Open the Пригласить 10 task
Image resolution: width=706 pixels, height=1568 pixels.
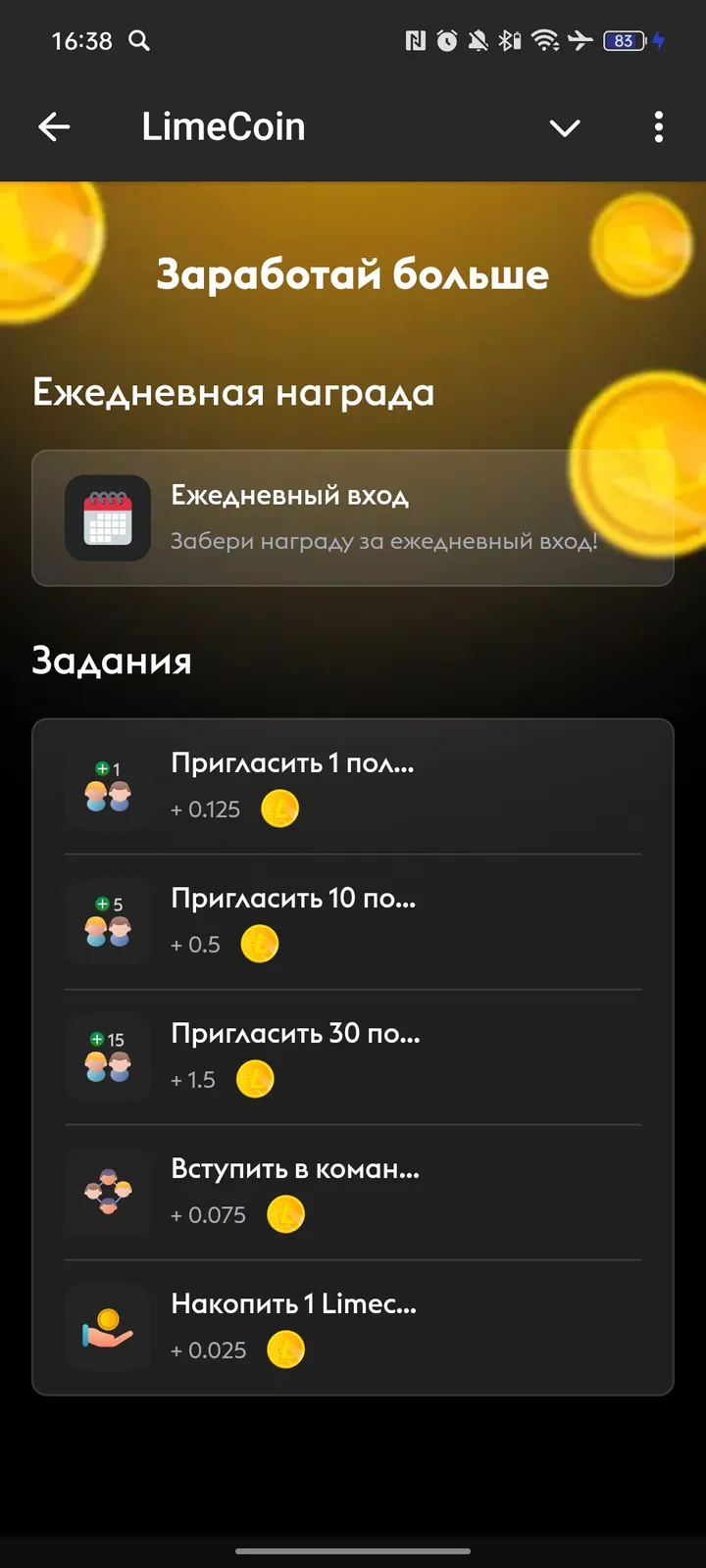(353, 921)
